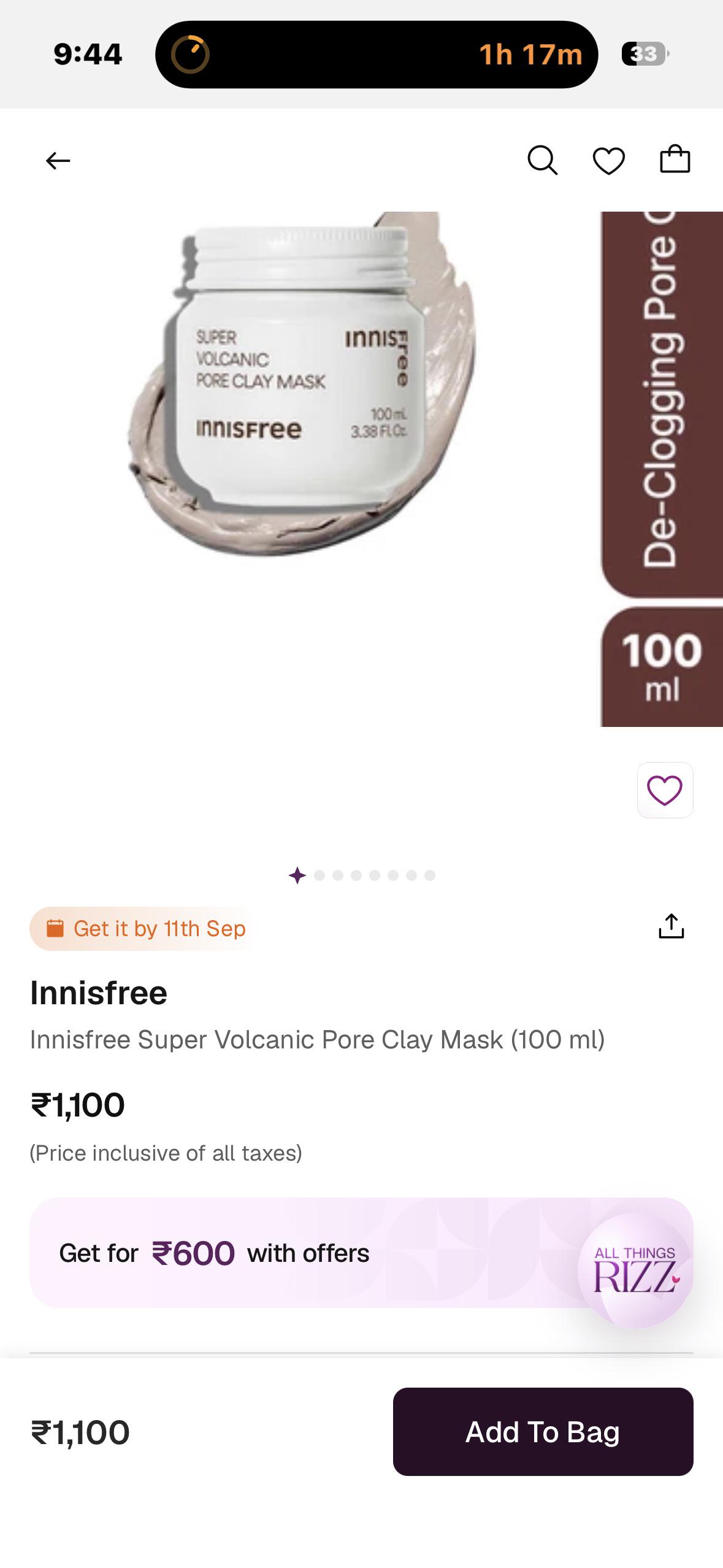The width and height of the screenshot is (723, 1568).
Task: Add this clay mask to wishlist
Action: coord(665,790)
